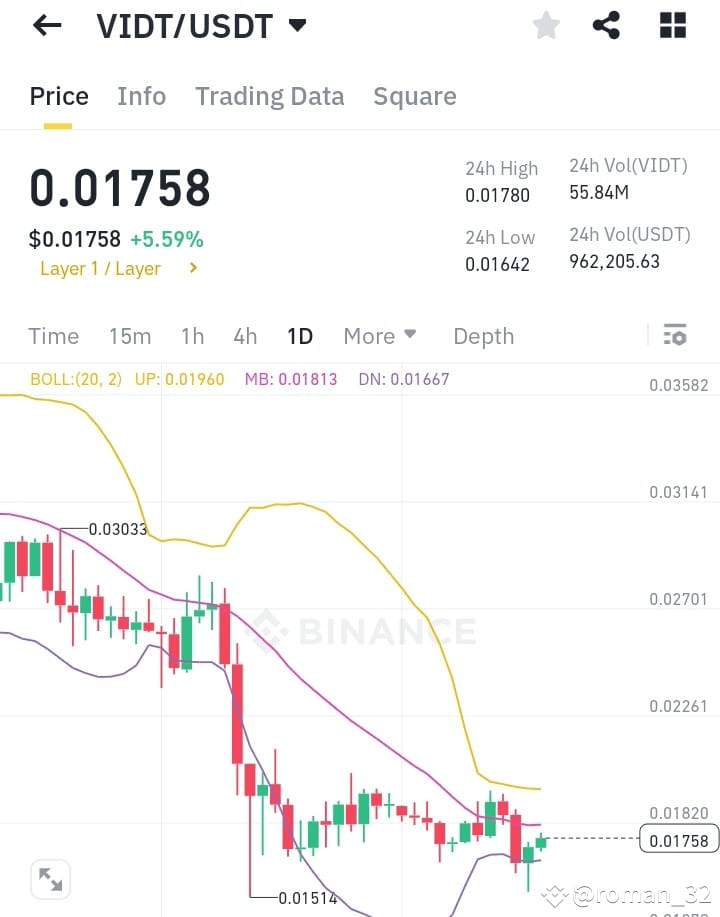
Task: Select the MB: 0.01813 indicator label
Action: [x=291, y=380]
